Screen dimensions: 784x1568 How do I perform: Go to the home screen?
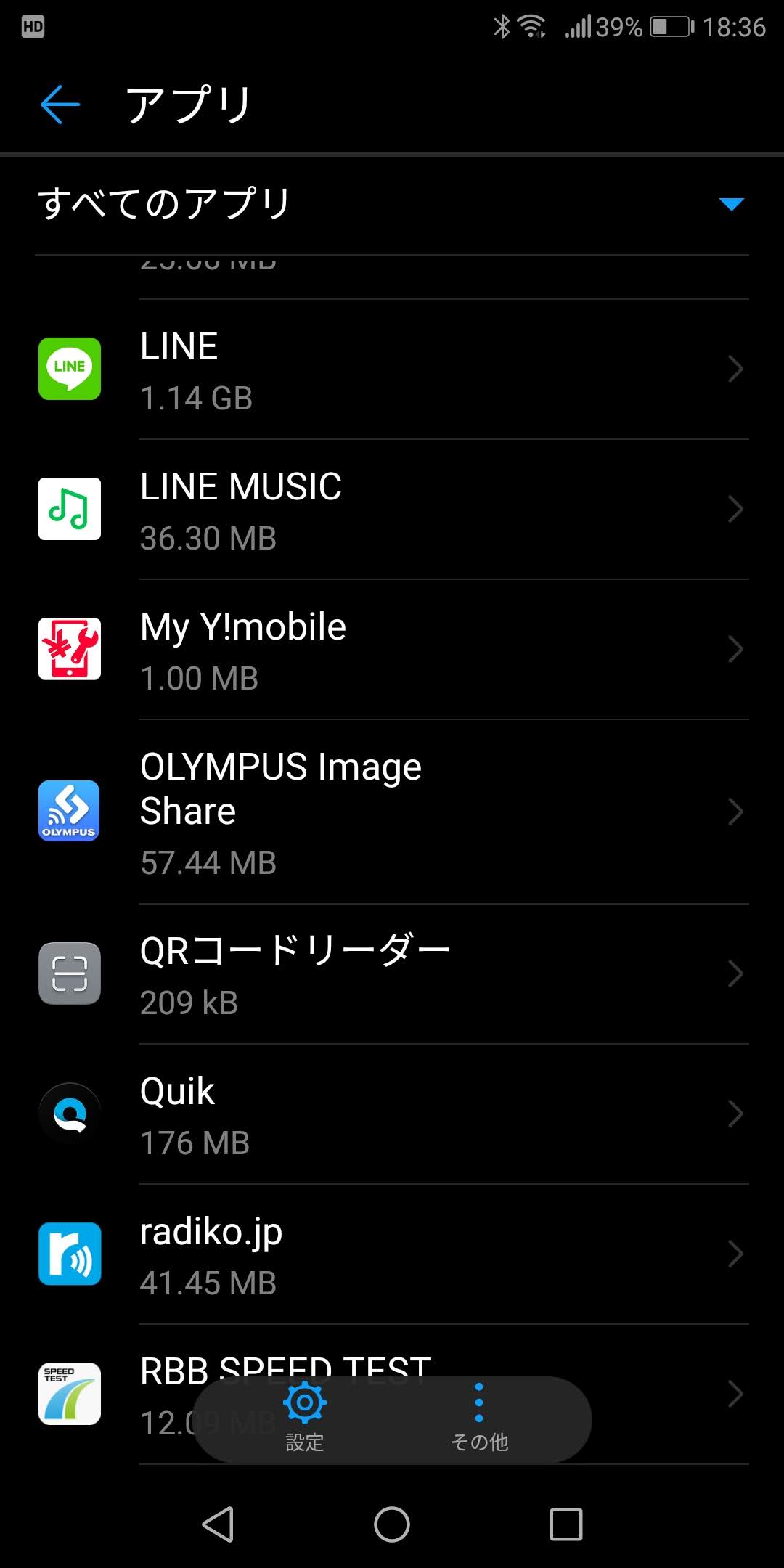(392, 1524)
